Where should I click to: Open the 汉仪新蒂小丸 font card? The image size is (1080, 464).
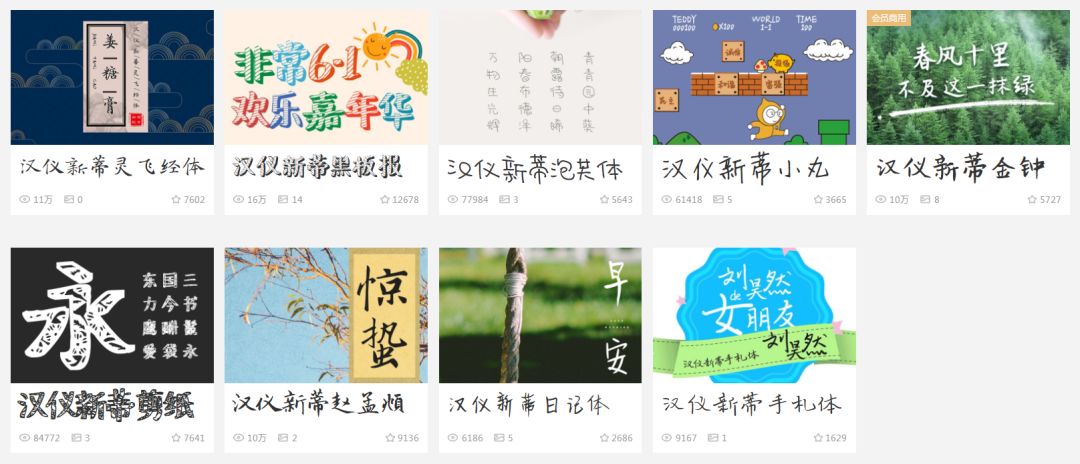754,78
